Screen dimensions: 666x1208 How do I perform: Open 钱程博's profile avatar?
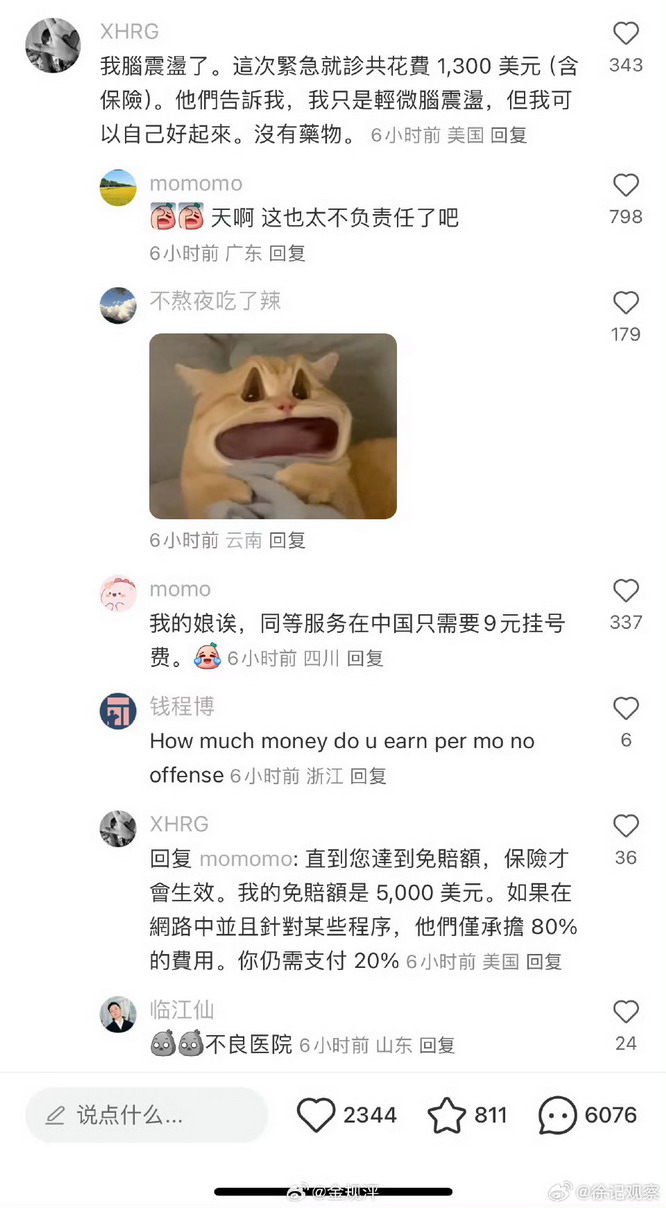click(x=118, y=711)
